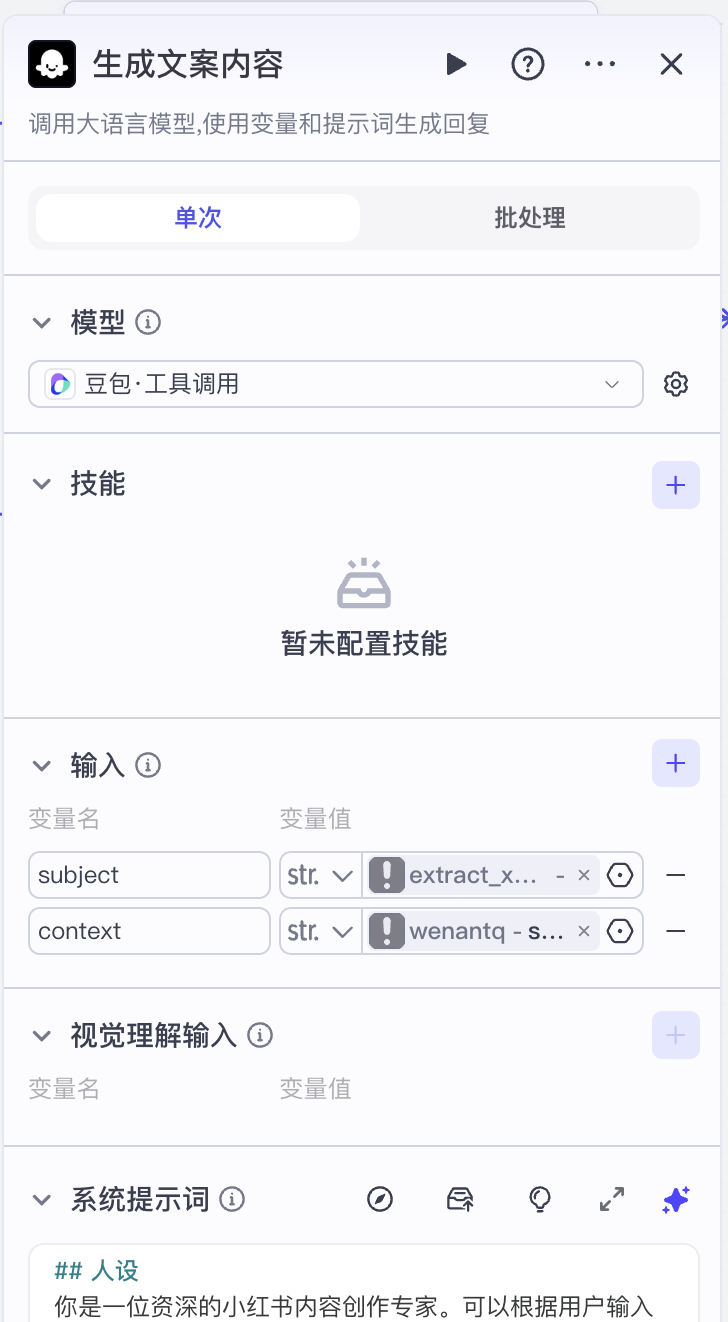This screenshot has width=728, height=1322.
Task: Add a new skill with the 技能 plus button
Action: (x=676, y=485)
